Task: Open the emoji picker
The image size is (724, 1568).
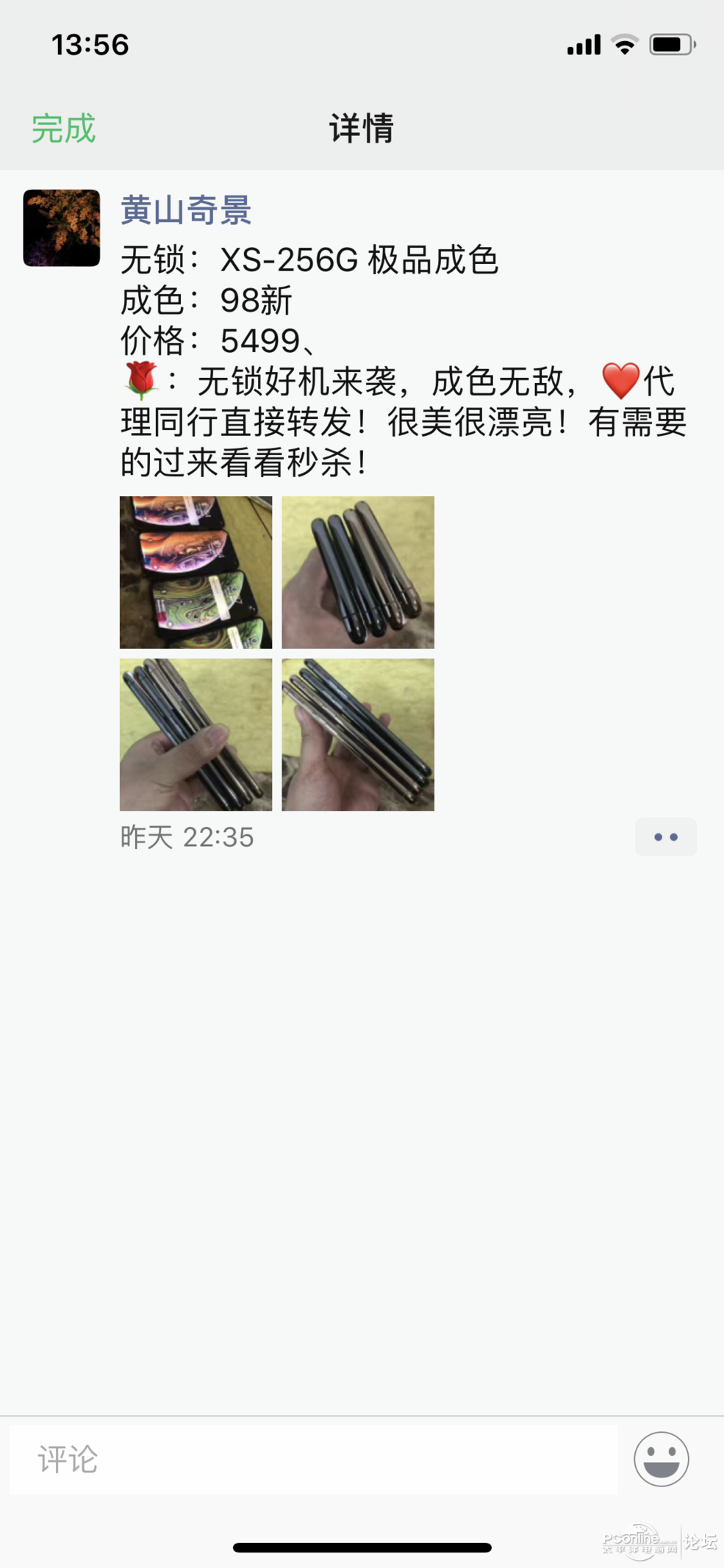Action: 662,1459
